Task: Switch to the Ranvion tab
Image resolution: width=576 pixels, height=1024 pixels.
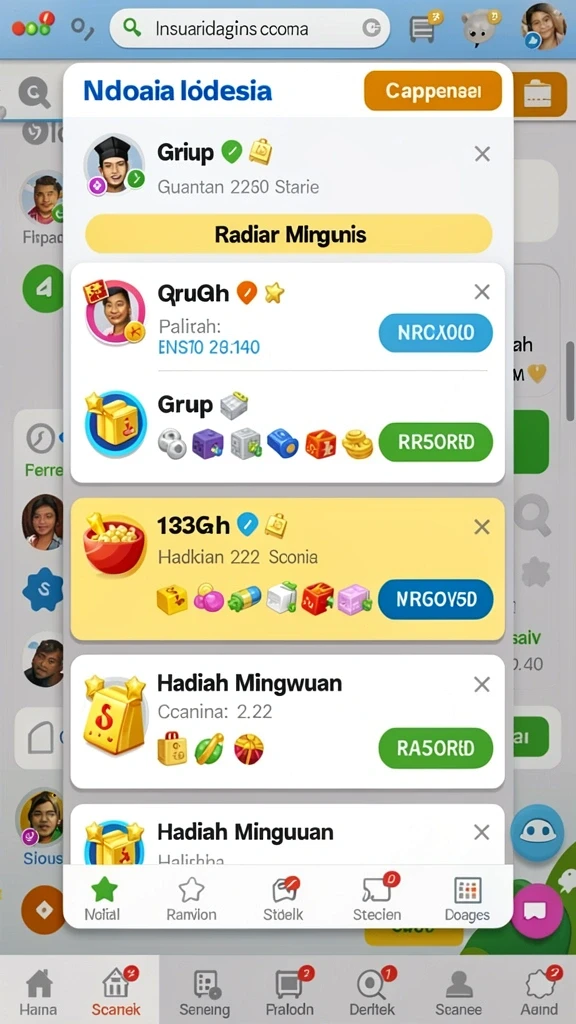Action: [191, 899]
